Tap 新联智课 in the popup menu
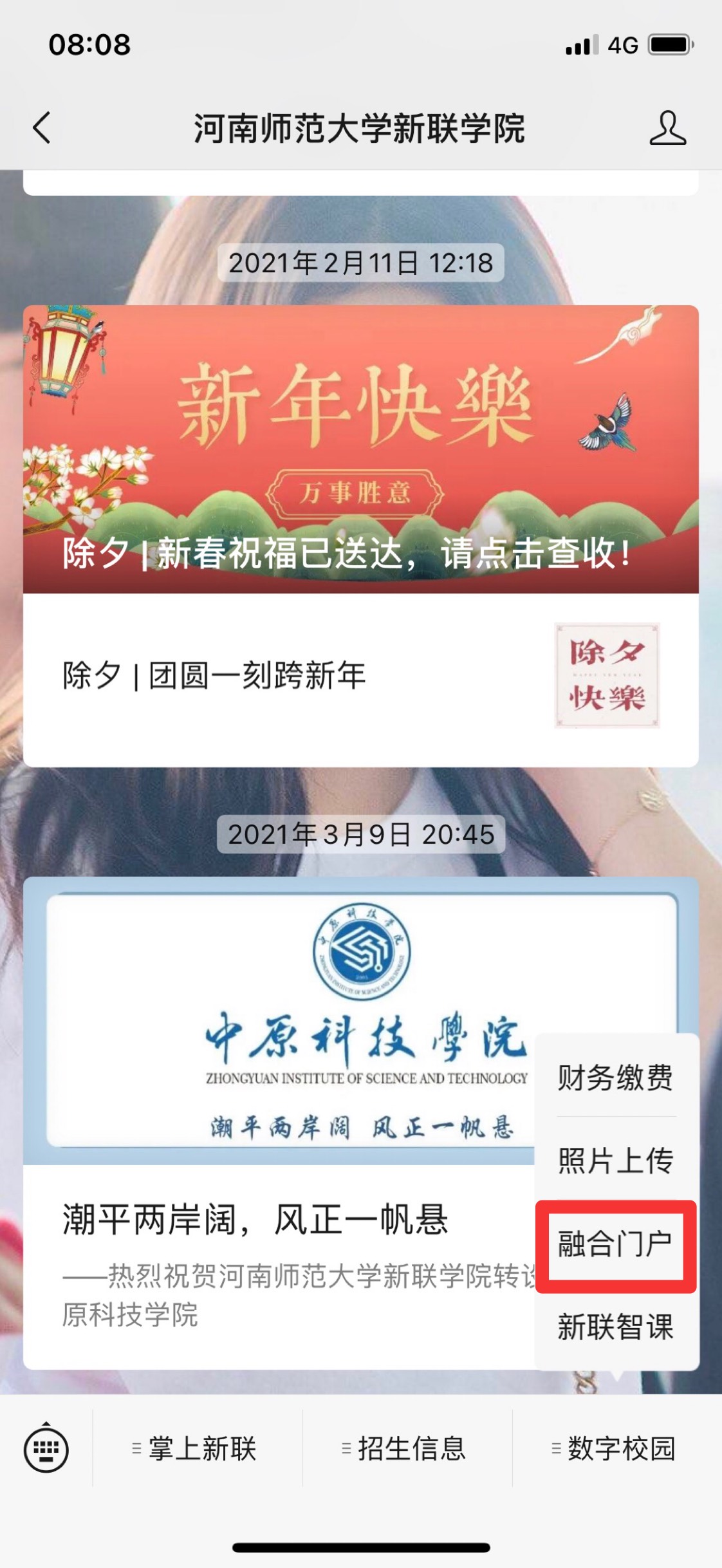Image resolution: width=722 pixels, height=1568 pixels. pos(615,1327)
